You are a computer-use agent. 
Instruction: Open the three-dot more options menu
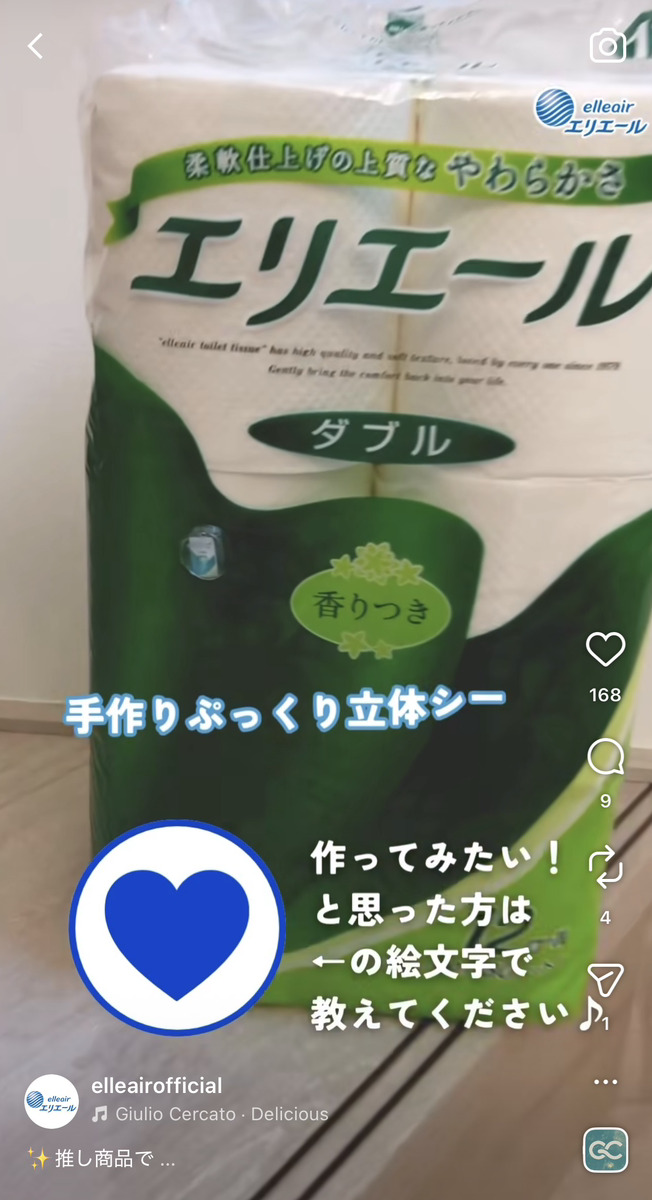pyautogui.click(x=605, y=1082)
